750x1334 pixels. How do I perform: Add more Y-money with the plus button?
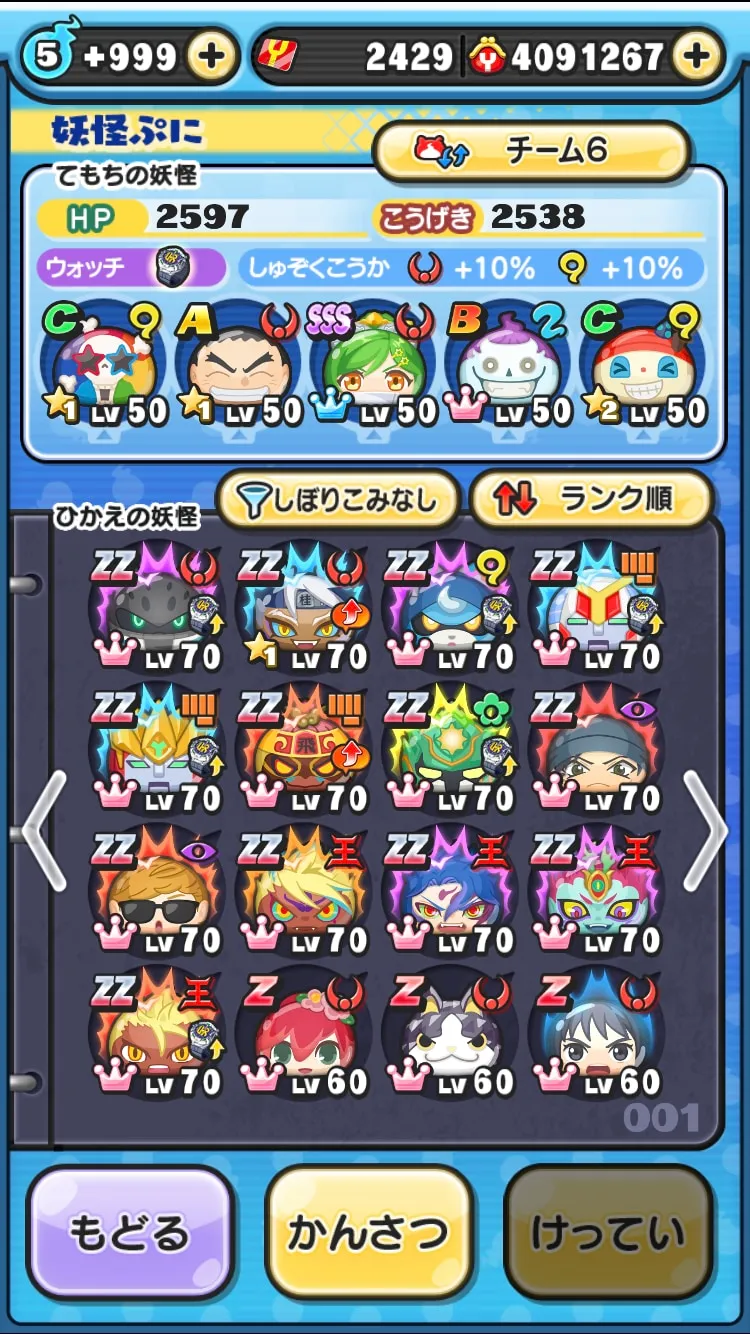698,56
